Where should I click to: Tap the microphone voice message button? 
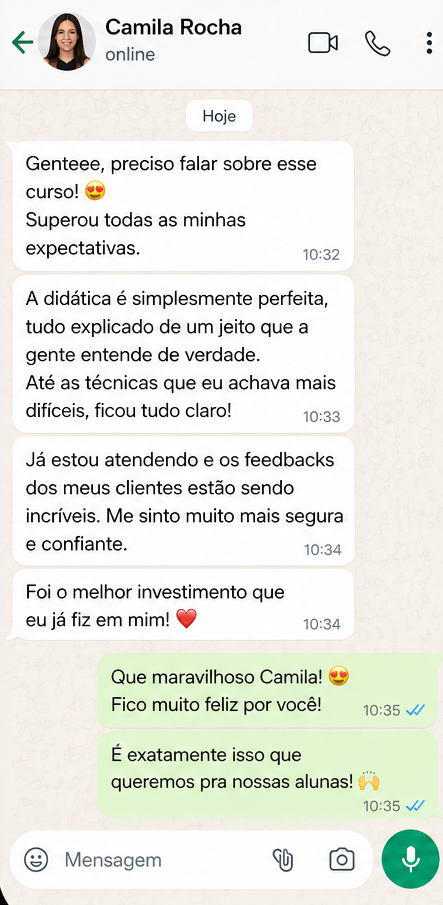pyautogui.click(x=411, y=859)
